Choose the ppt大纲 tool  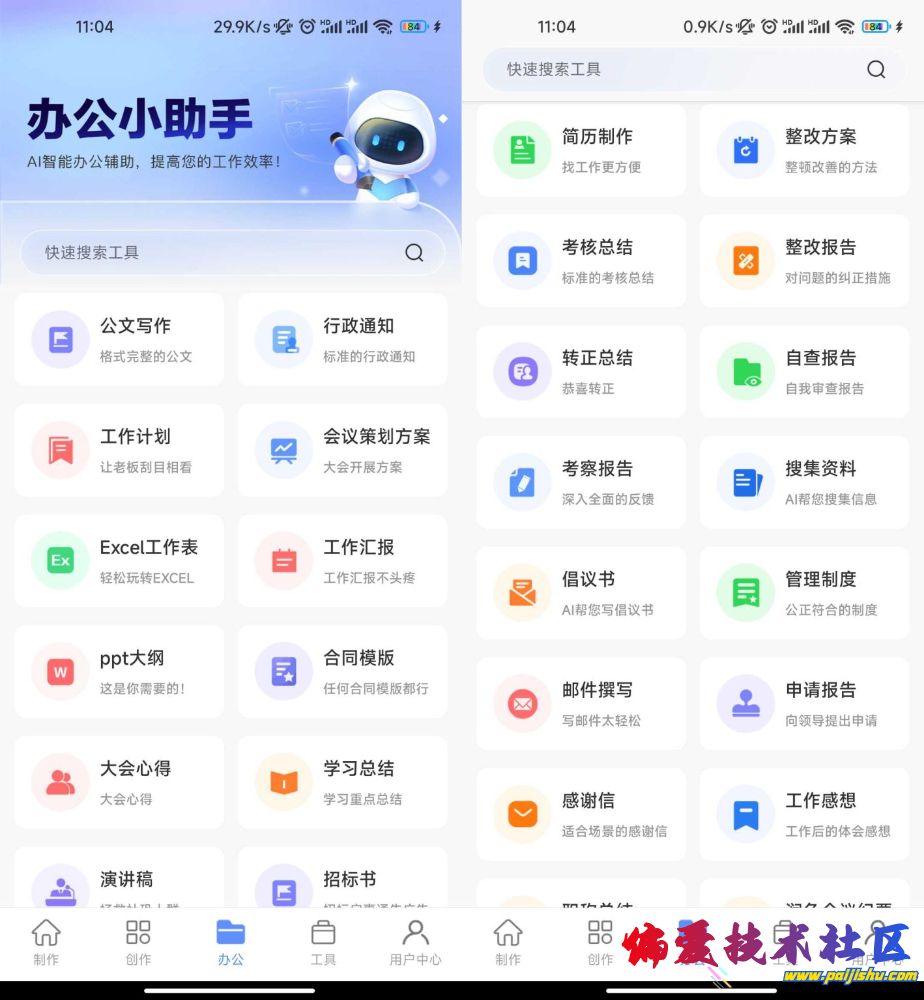119,672
